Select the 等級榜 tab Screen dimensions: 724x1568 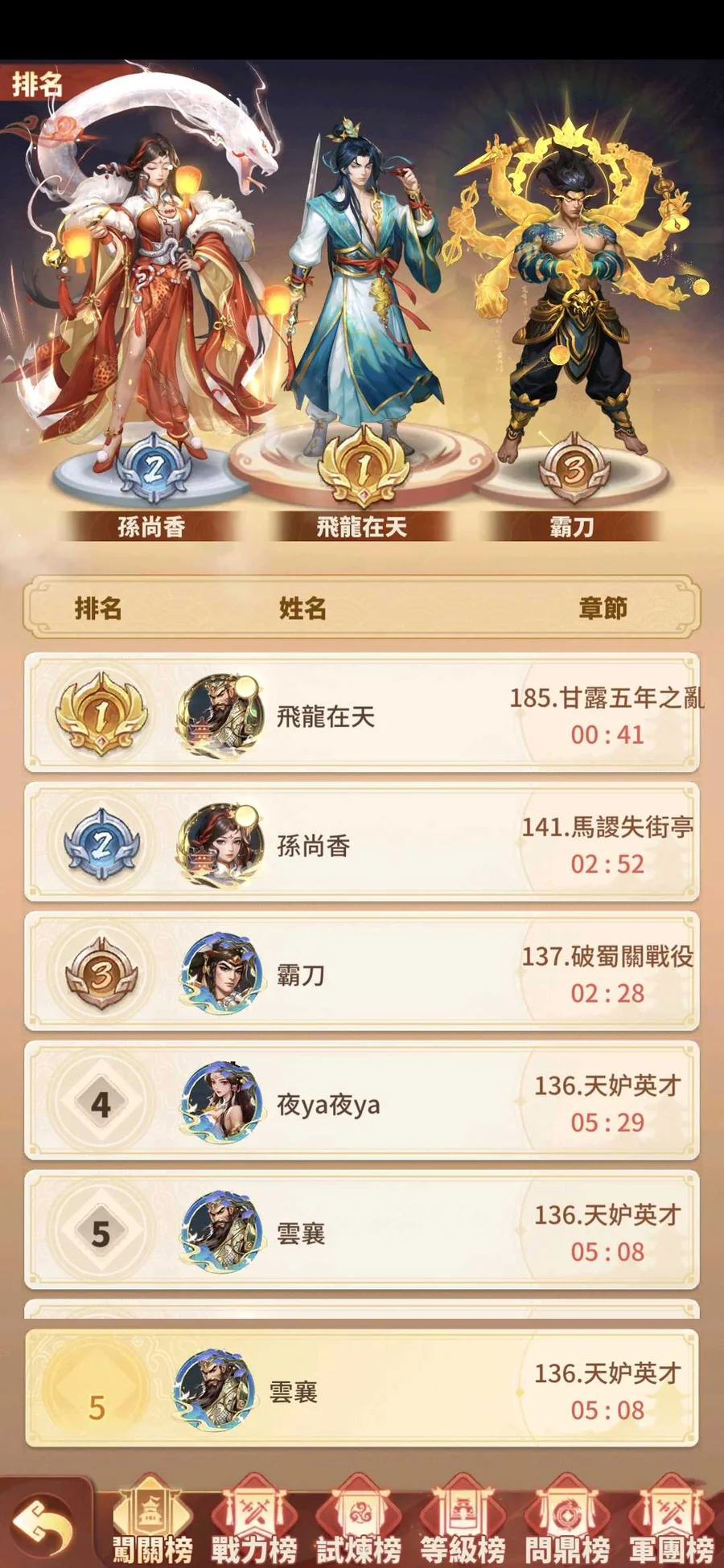click(x=463, y=1522)
